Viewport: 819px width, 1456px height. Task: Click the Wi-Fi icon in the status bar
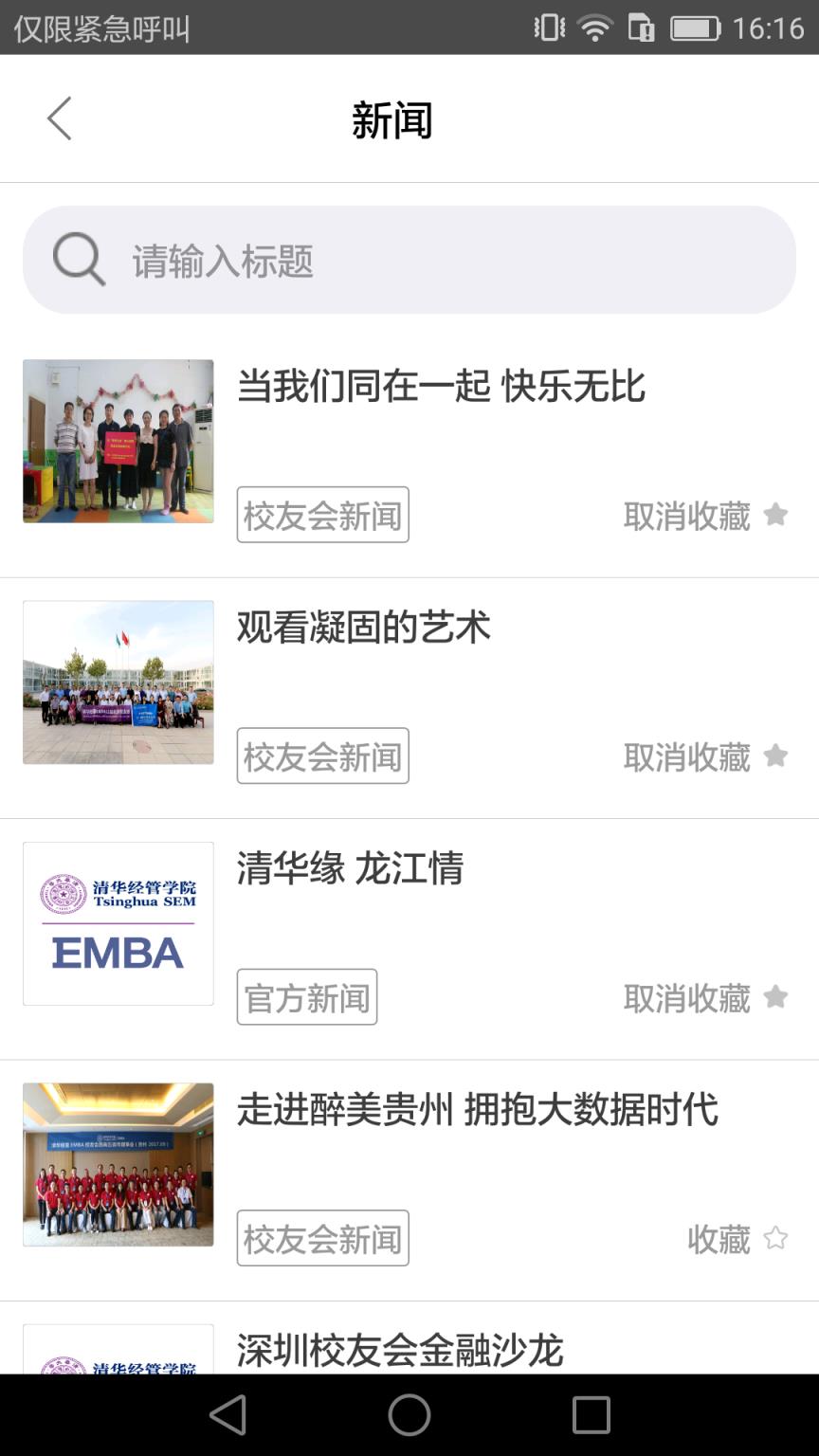594,27
